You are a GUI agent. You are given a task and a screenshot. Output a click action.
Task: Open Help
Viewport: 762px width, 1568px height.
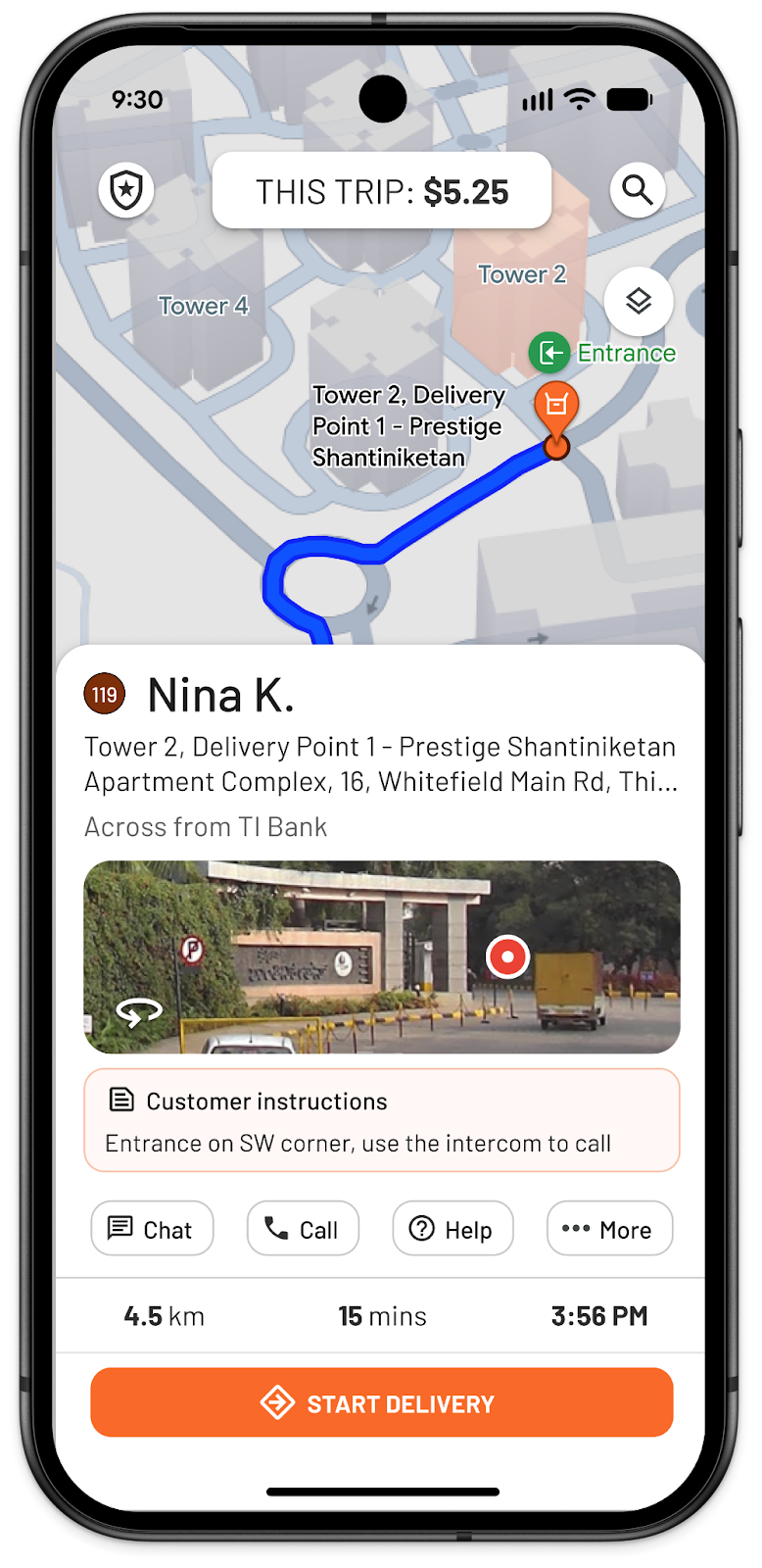(x=452, y=1229)
